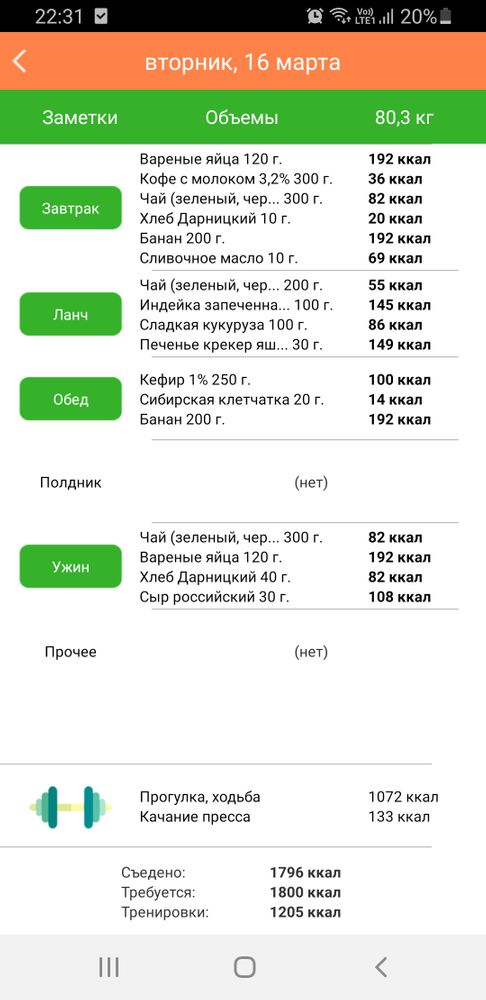The width and height of the screenshot is (486, 1000).
Task: Open the Завтрак meal button
Action: tap(71, 208)
